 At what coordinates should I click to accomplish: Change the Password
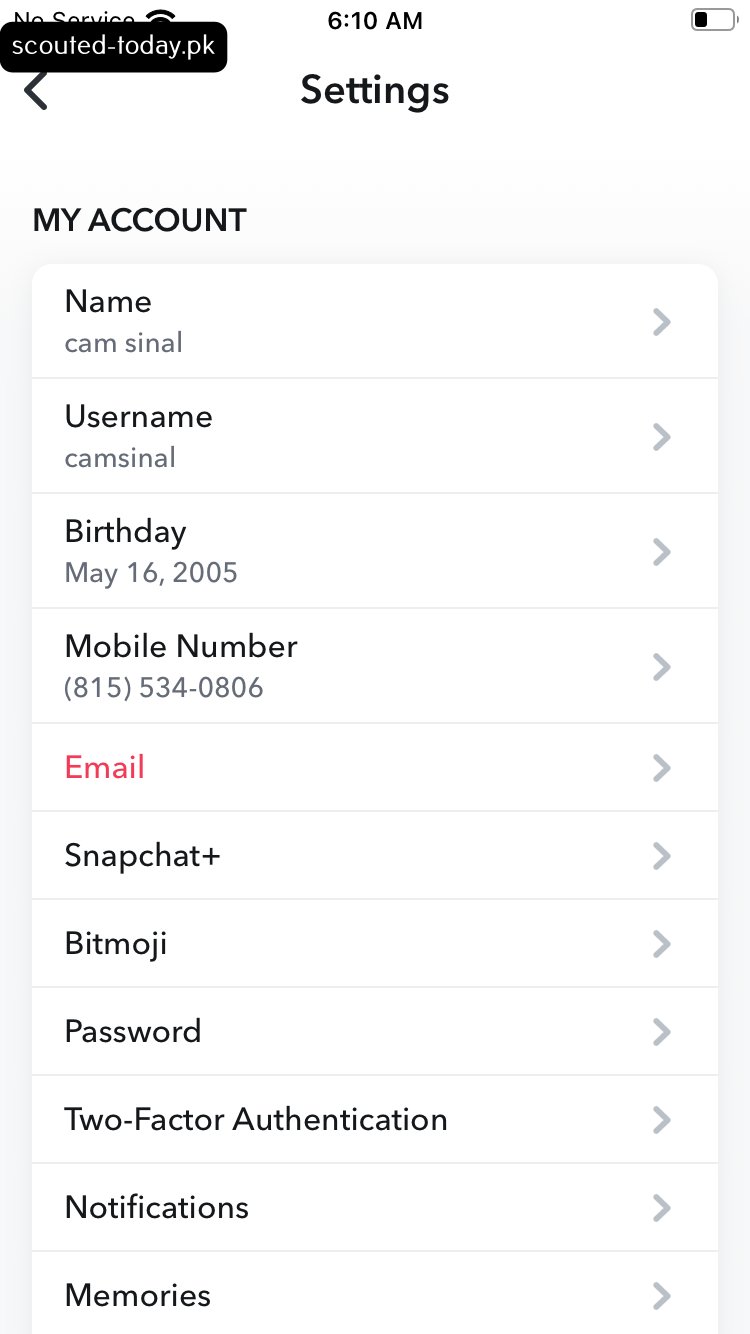point(374,1031)
